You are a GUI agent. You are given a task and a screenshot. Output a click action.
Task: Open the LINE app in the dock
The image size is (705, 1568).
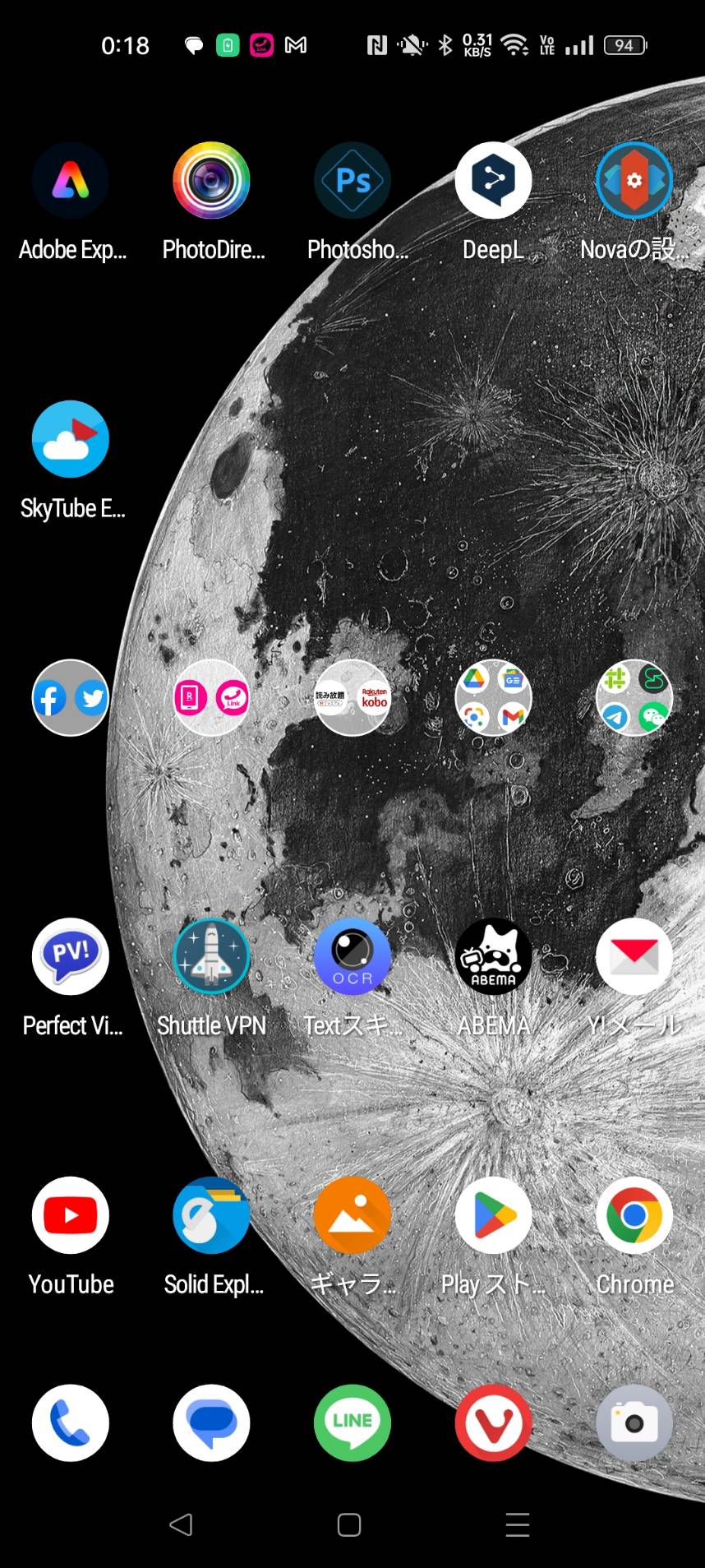click(x=352, y=1422)
